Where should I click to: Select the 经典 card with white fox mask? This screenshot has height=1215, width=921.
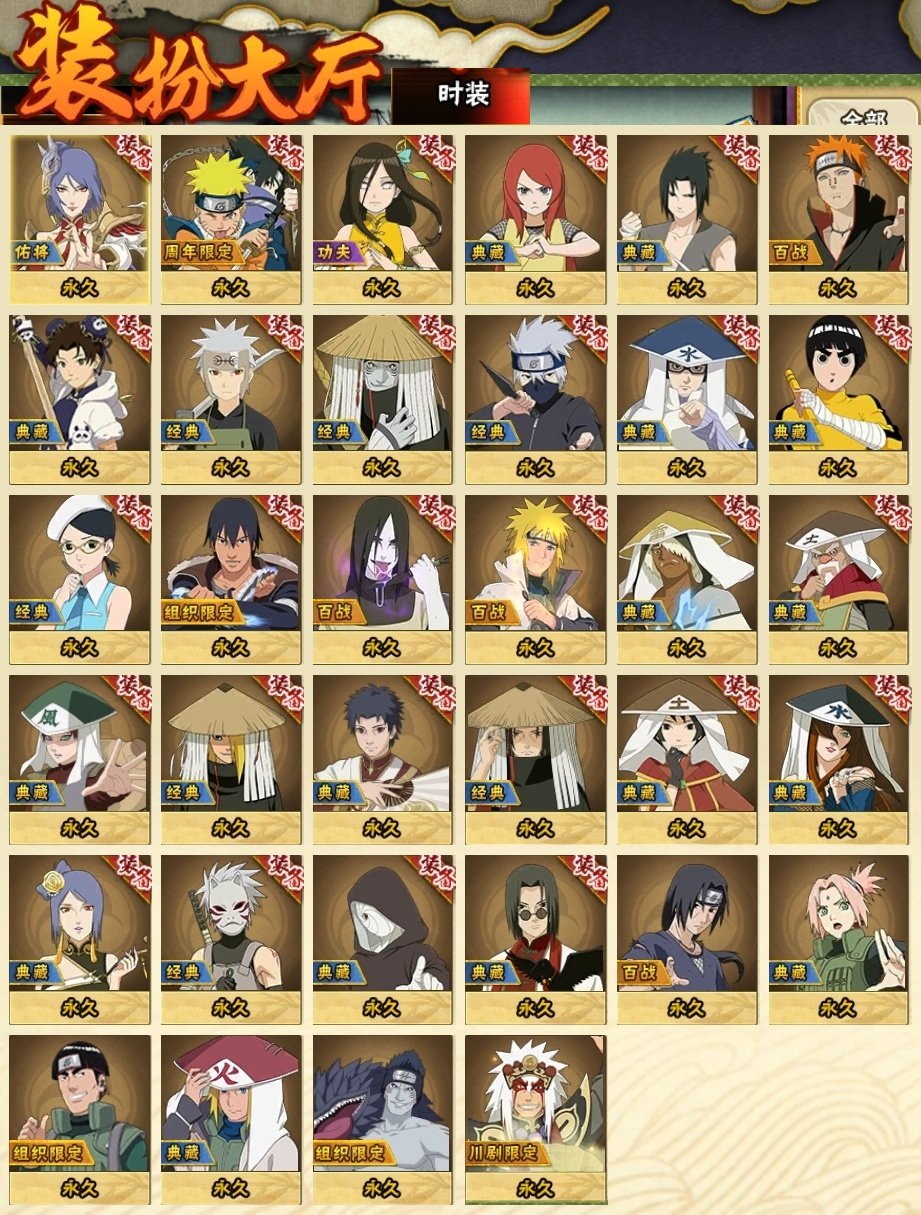coord(231,938)
